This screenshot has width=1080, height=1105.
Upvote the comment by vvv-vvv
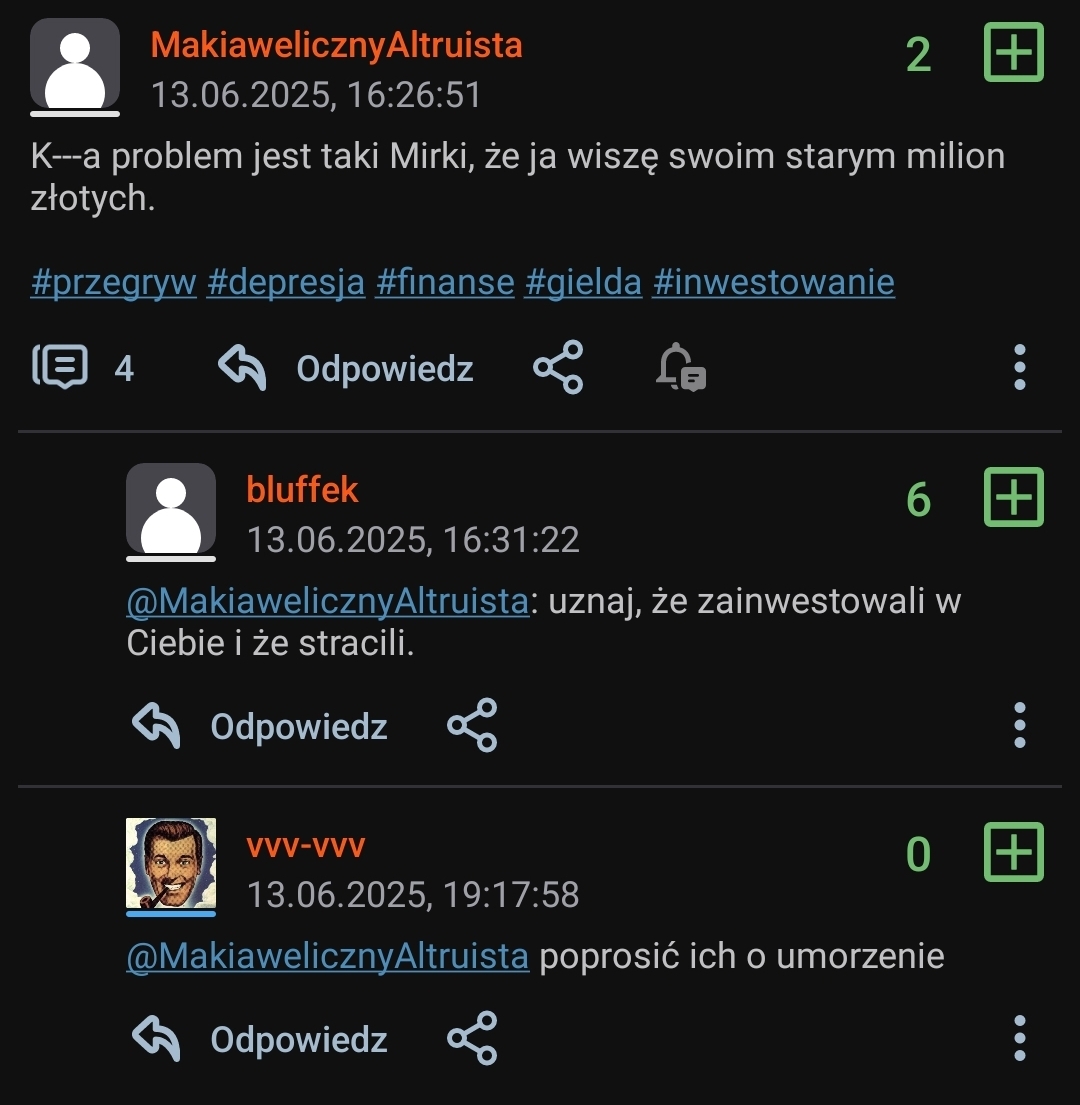coord(1014,852)
